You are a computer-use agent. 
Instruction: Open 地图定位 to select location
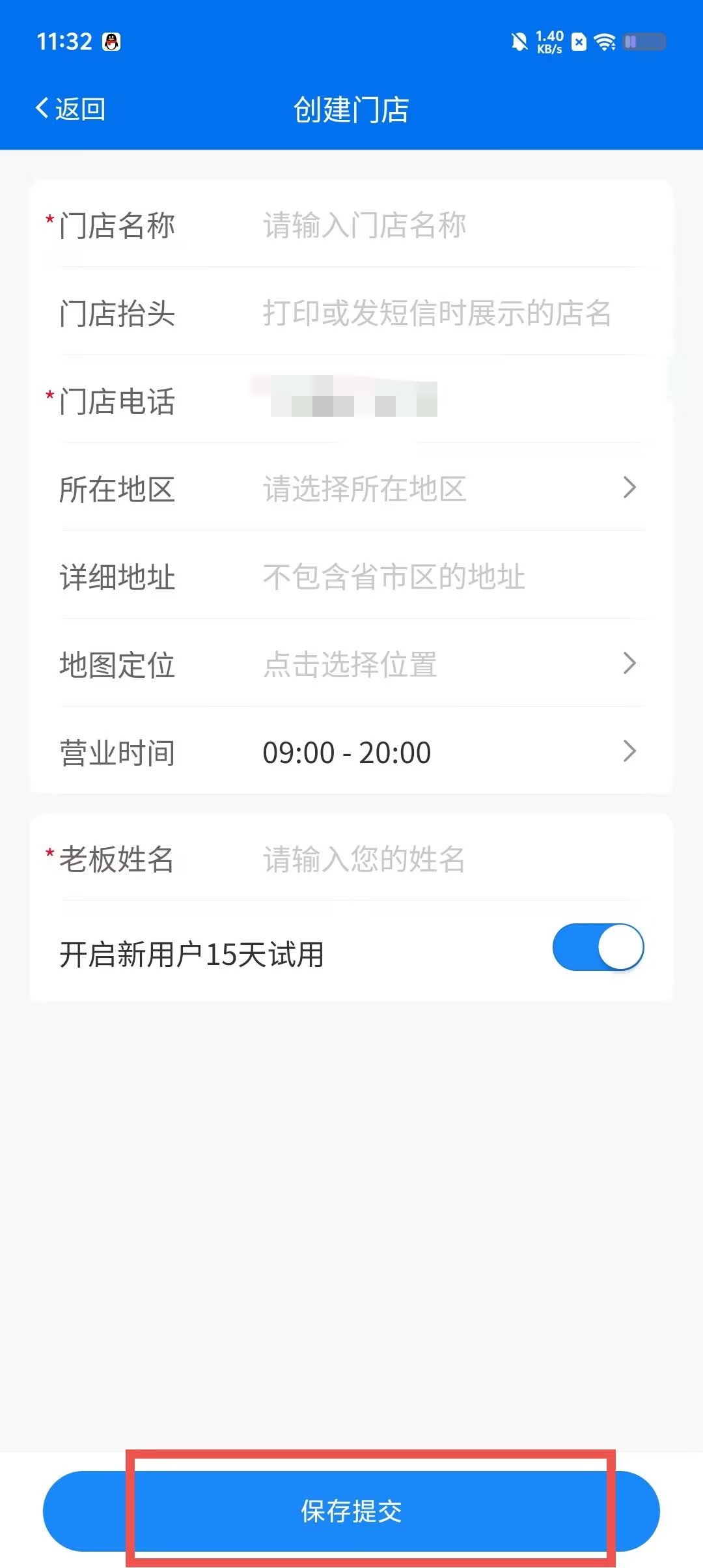click(351, 664)
